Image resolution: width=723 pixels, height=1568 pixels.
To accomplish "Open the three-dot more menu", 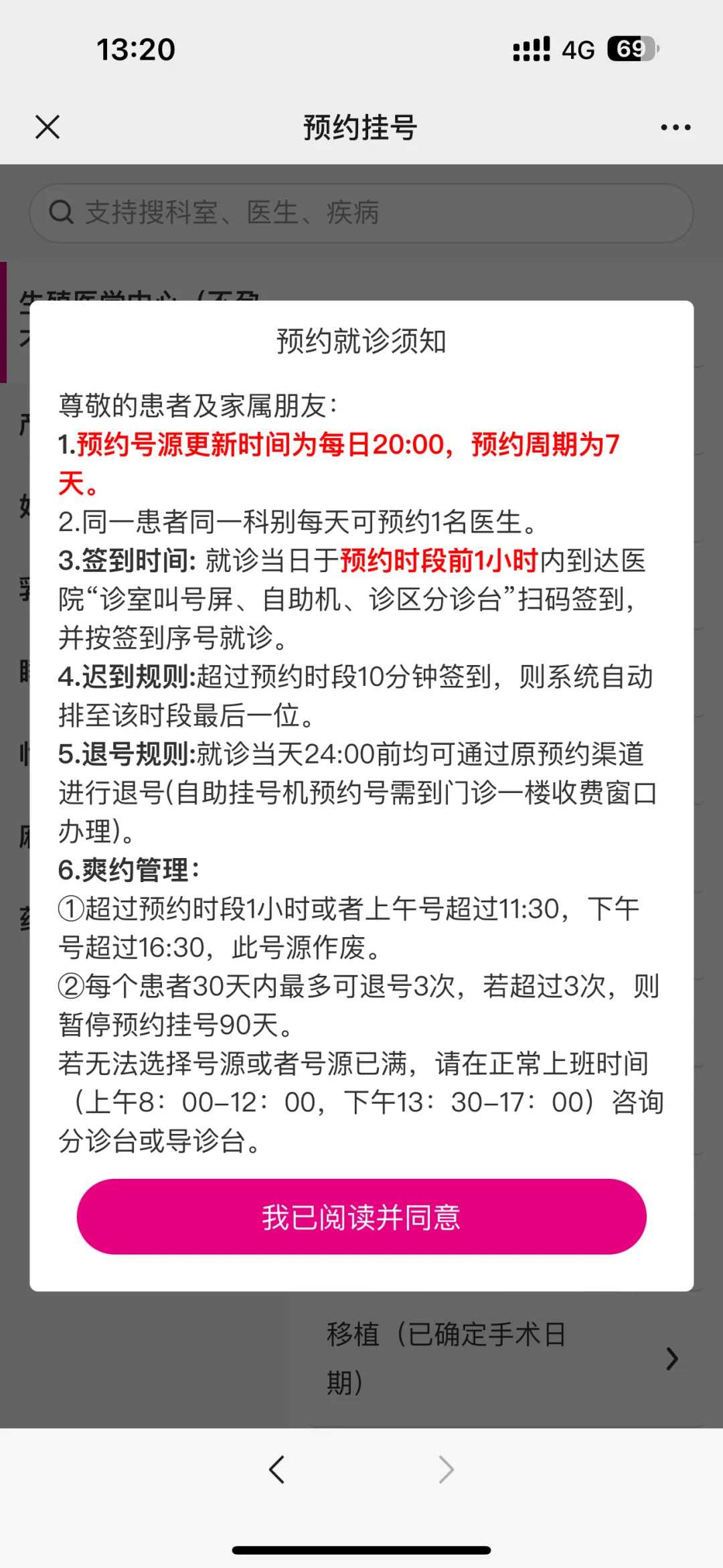I will (675, 127).
